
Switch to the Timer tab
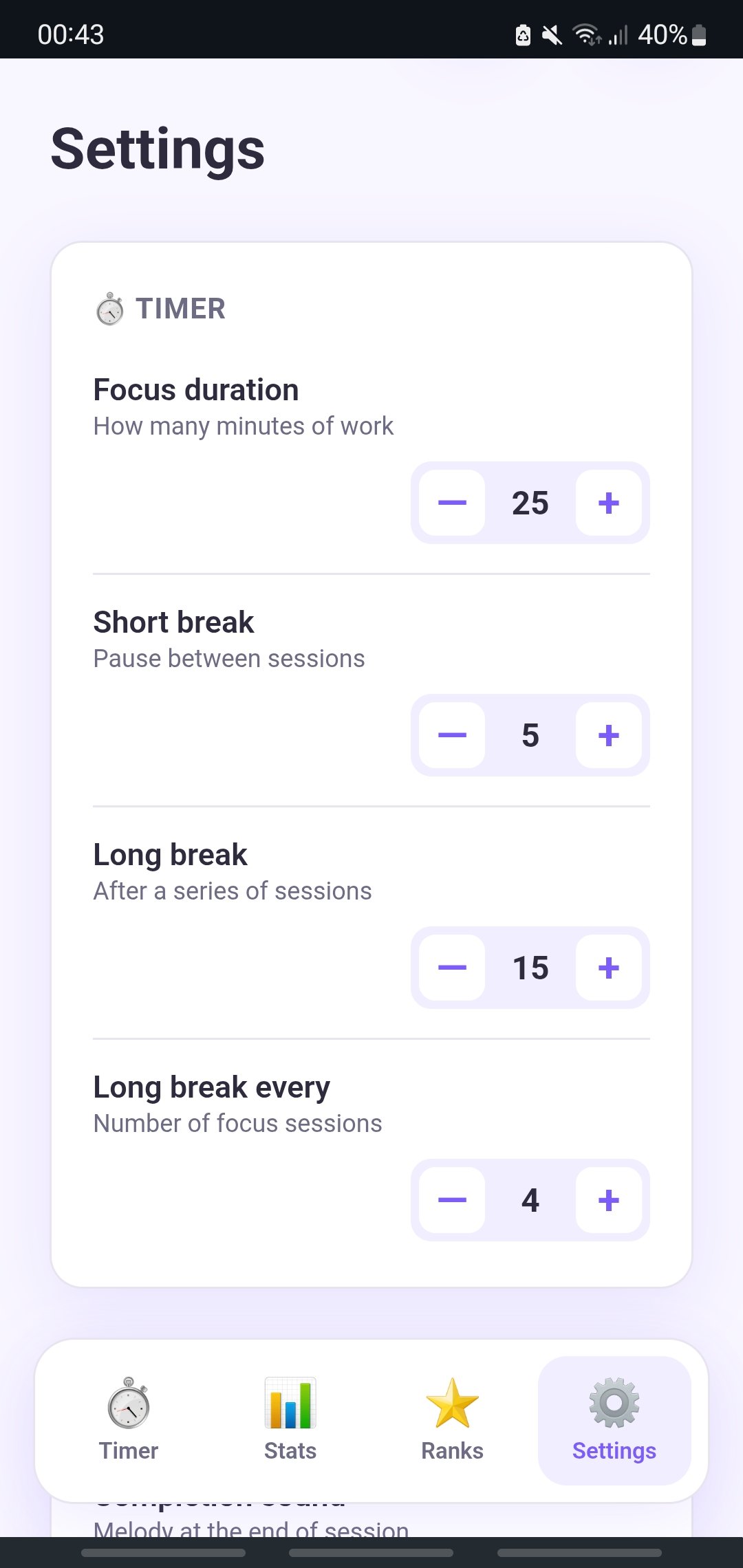129,1420
